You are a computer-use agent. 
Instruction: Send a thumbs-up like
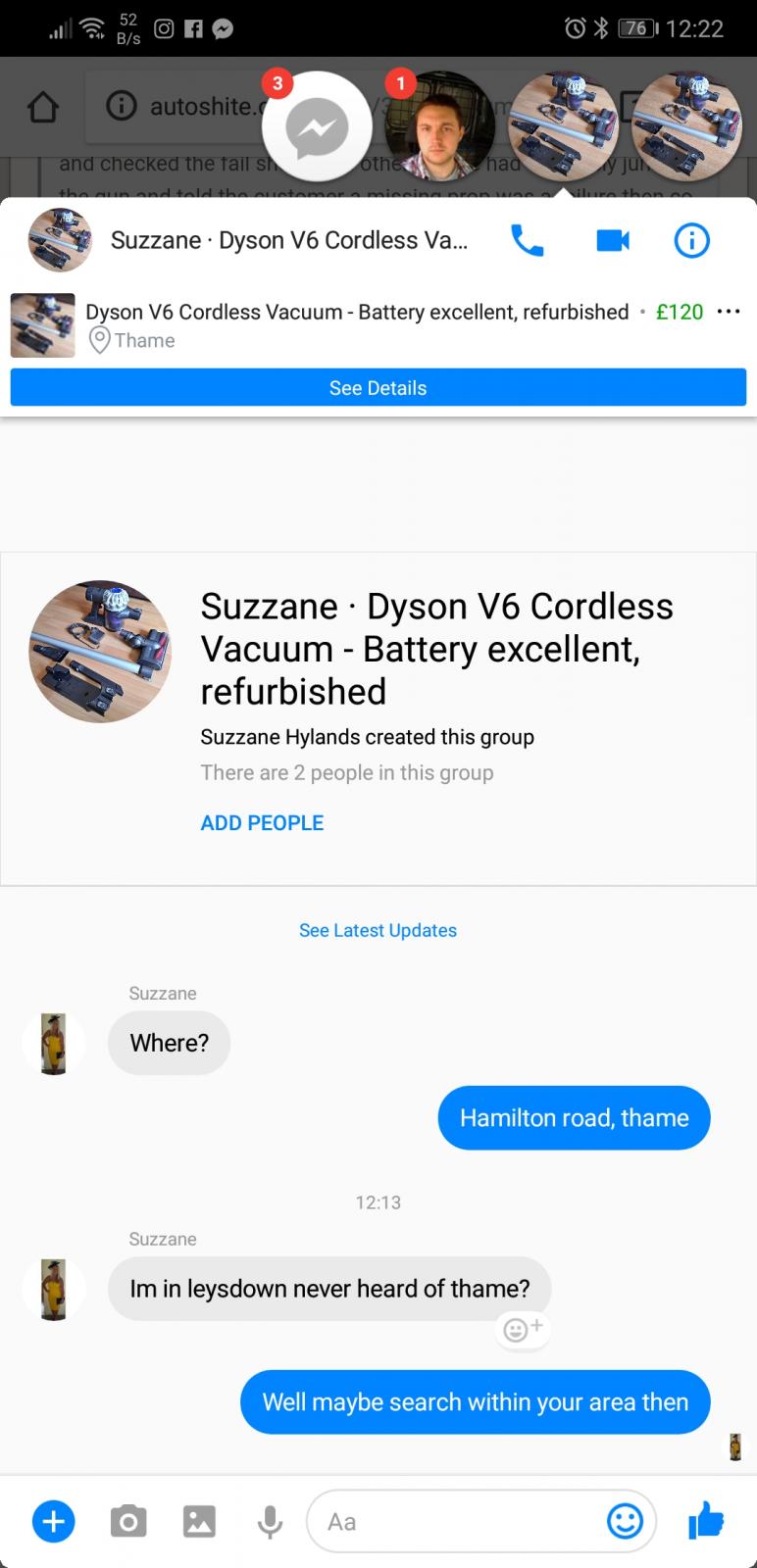706,1521
